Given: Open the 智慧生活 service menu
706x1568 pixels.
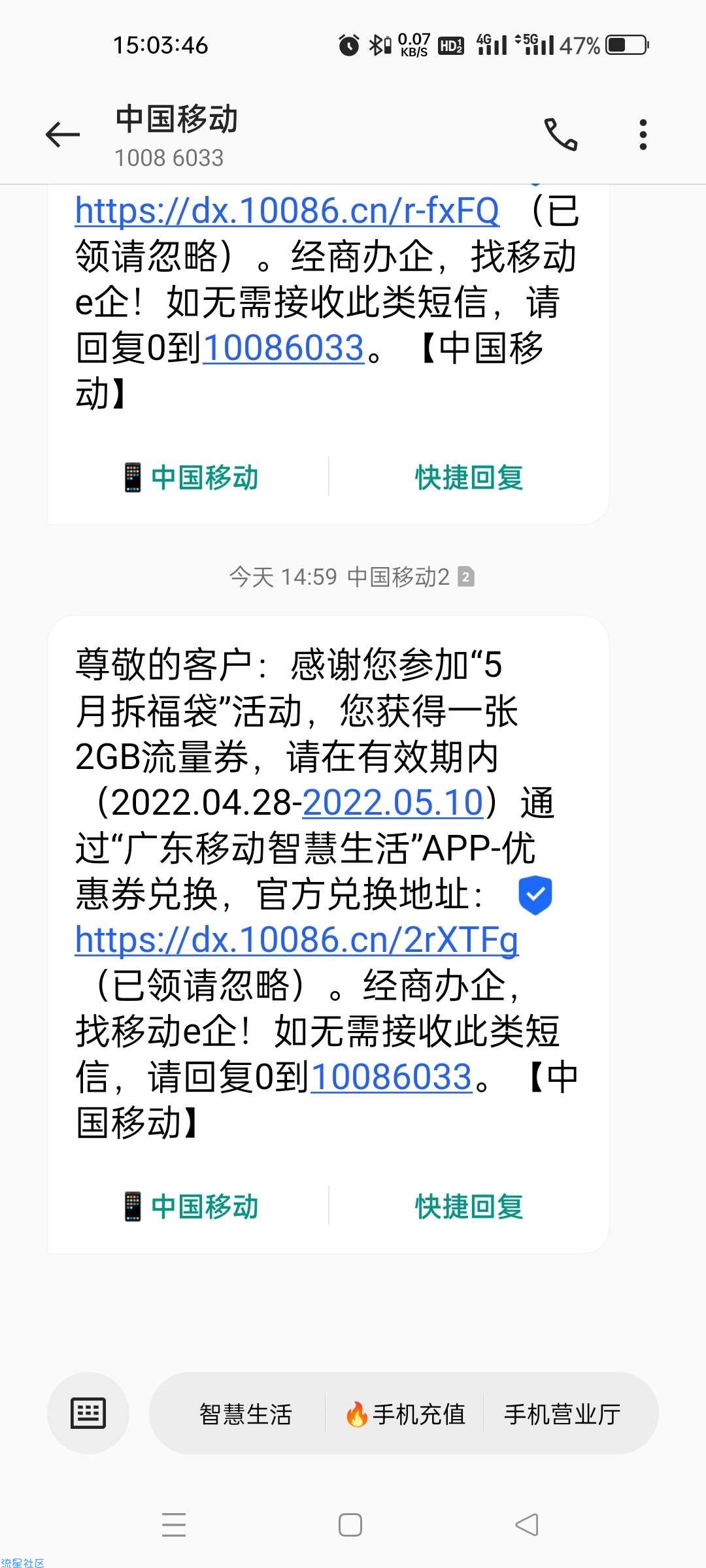Looking at the screenshot, I should point(245,1414).
